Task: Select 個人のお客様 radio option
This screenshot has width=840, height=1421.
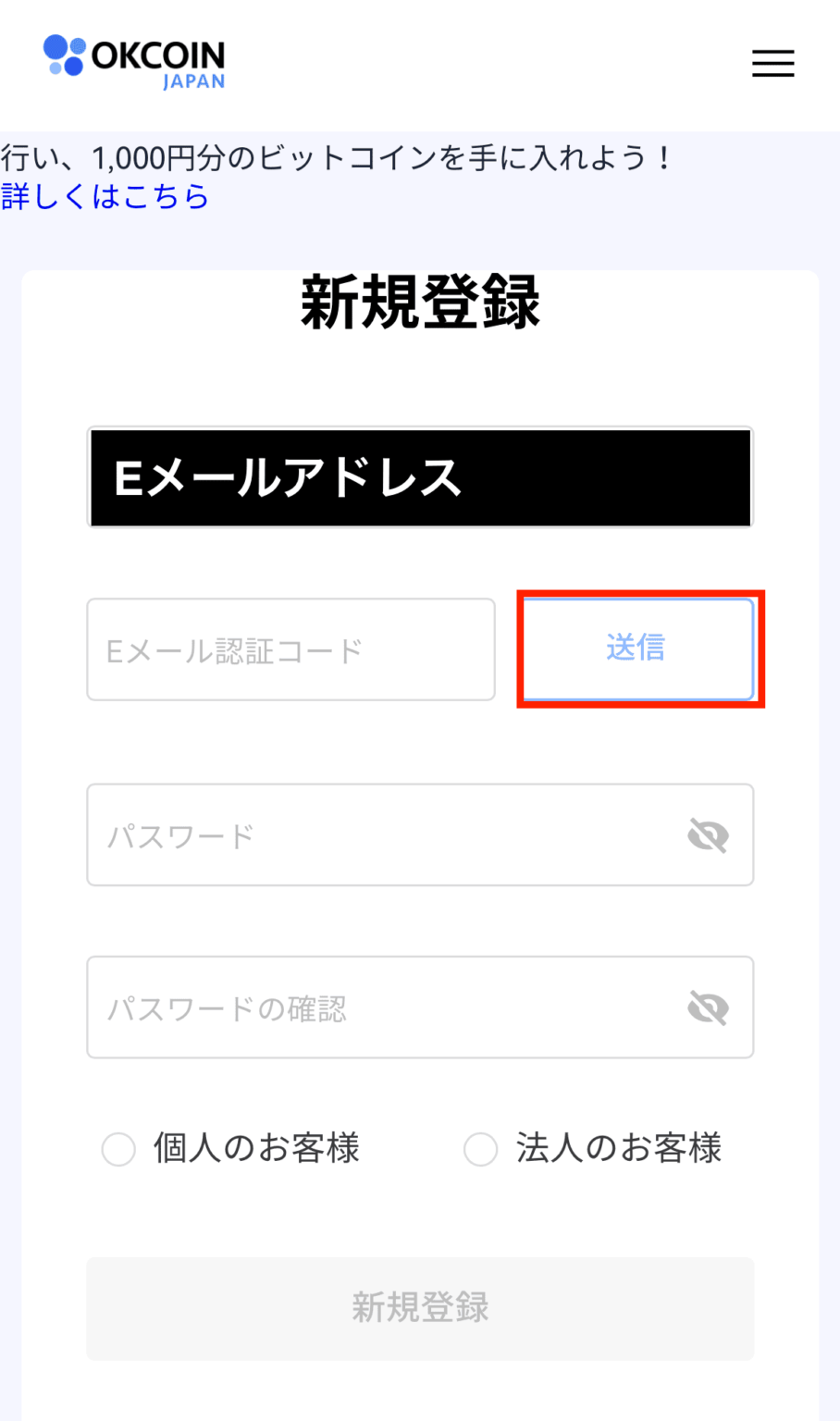Action: 119,1150
